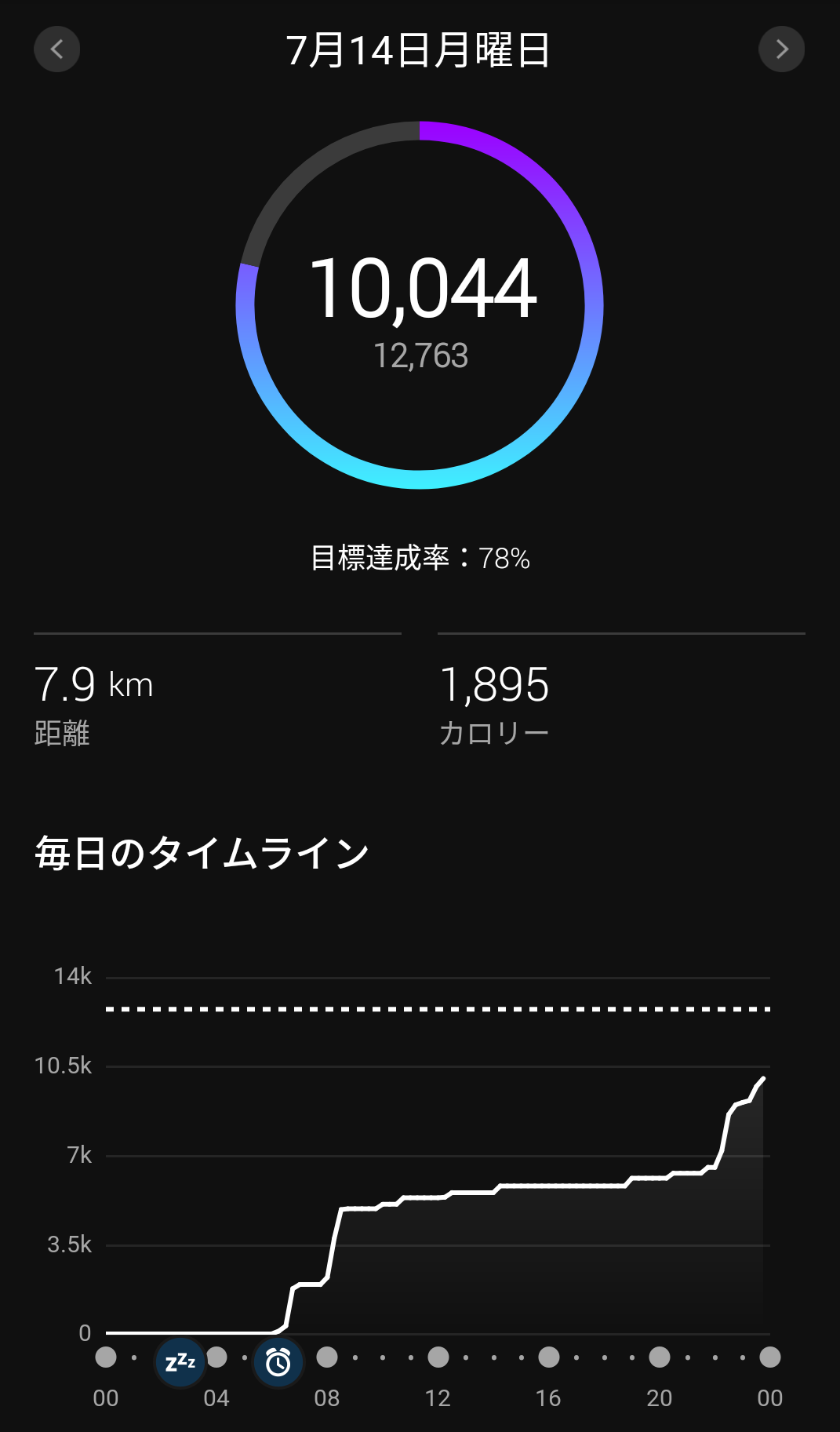Tap the alarm clock marker on timeline
The height and width of the screenshot is (1432, 840).
pyautogui.click(x=278, y=1361)
